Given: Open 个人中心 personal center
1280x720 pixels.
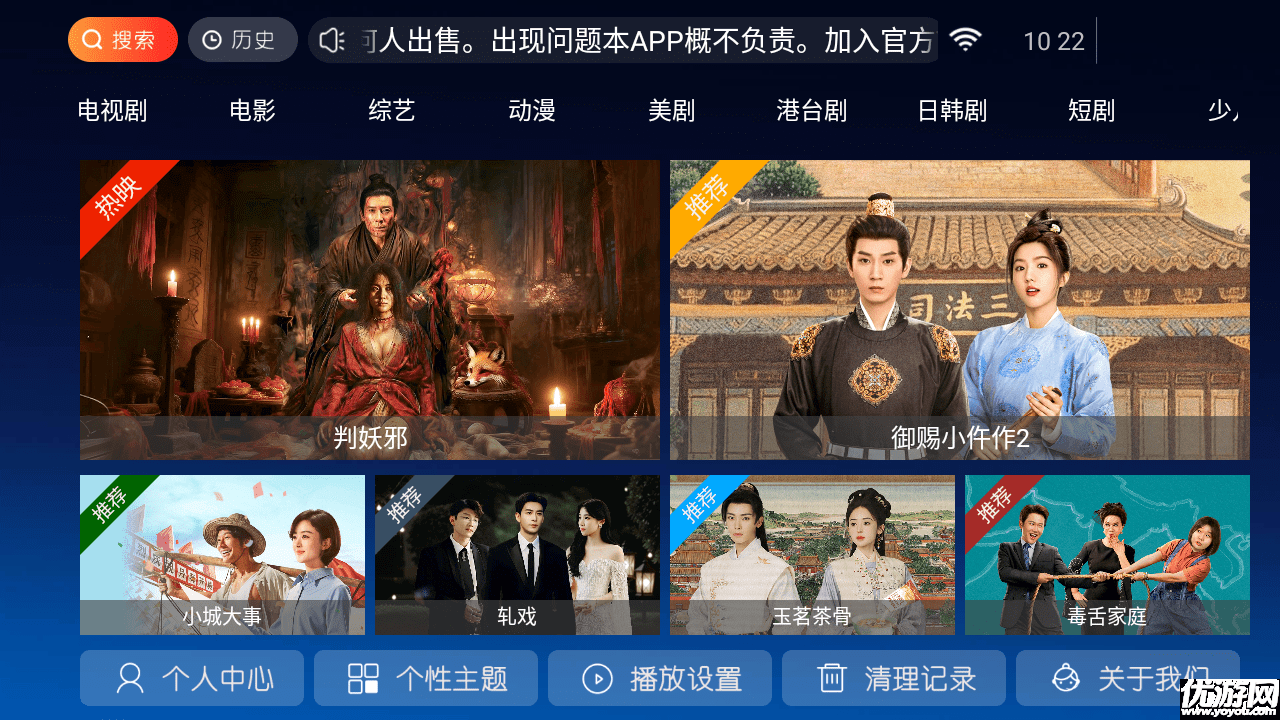Looking at the screenshot, I should [x=192, y=678].
